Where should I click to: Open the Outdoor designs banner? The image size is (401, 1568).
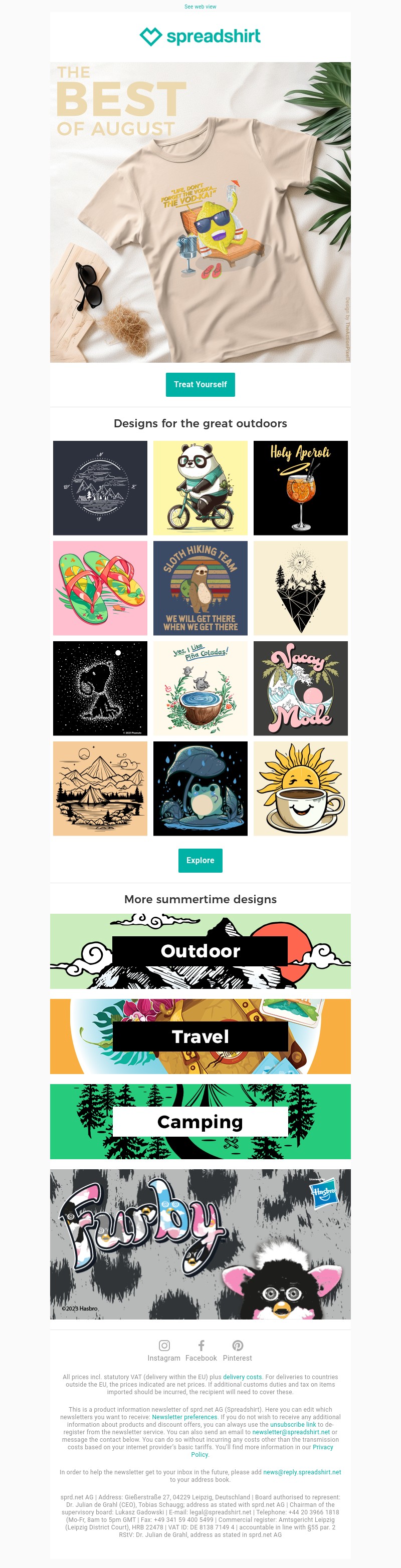click(x=200, y=951)
